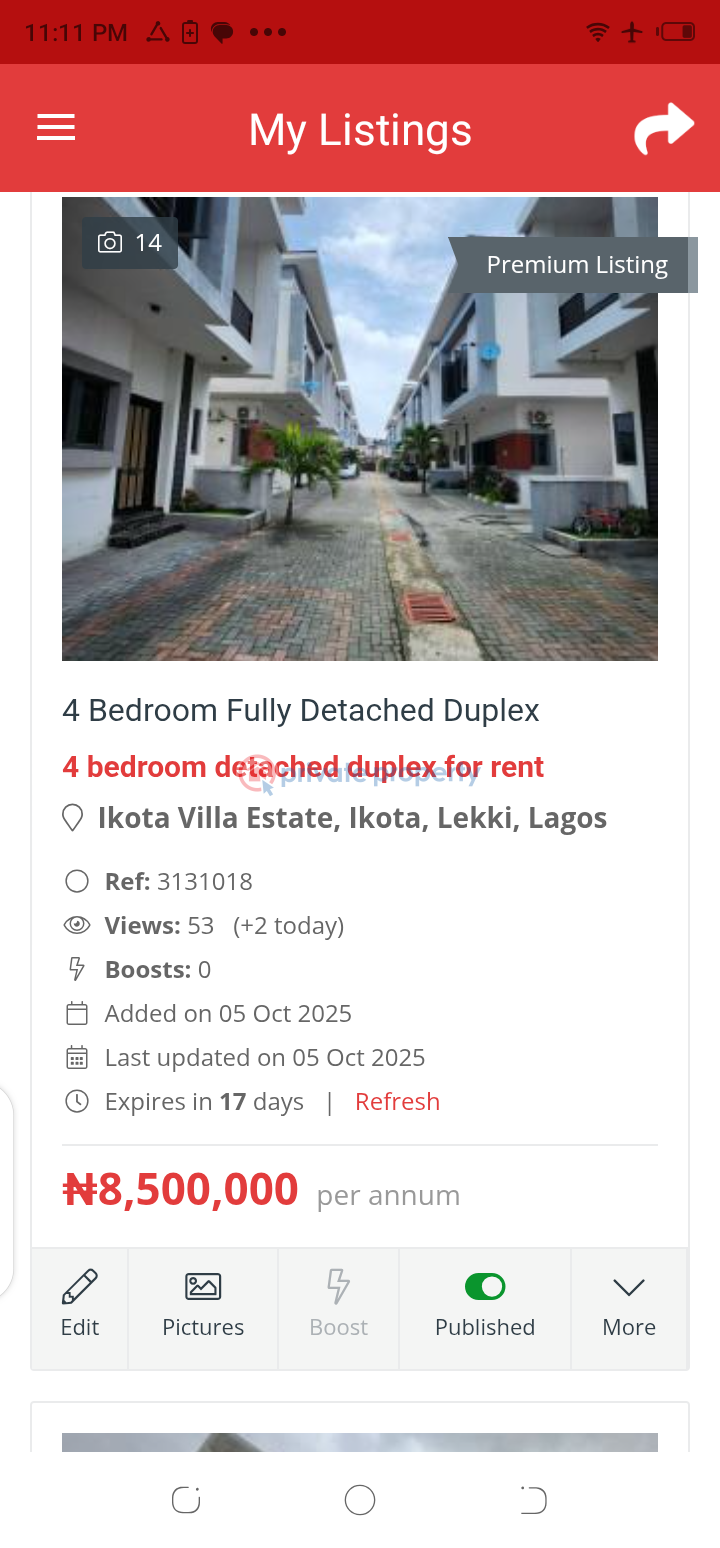720x1548 pixels.
Task: Click the clock icon beside Expires
Action: point(76,1101)
